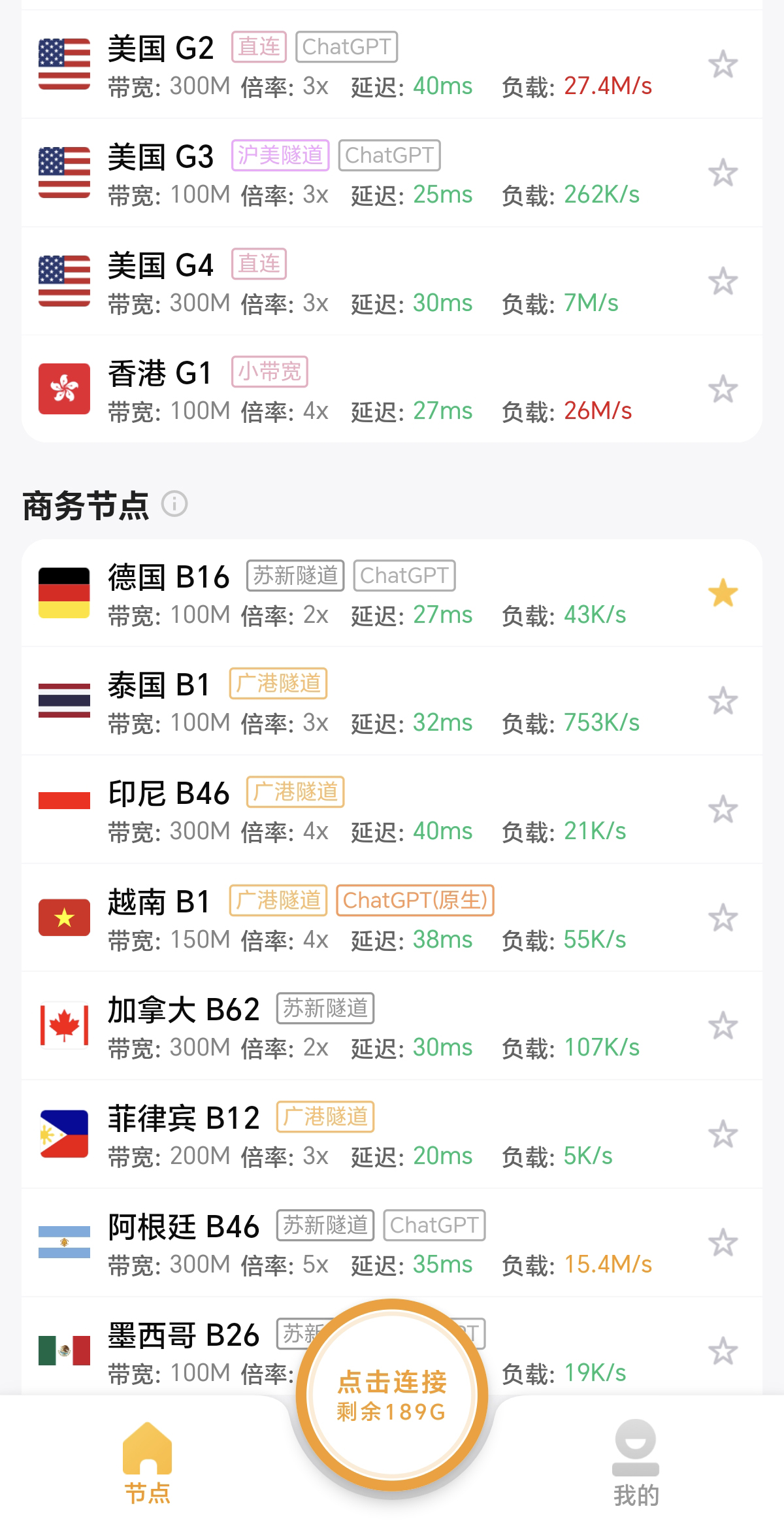This screenshot has width=784, height=1532.
Task: Show info about 商务节点
Action: click(x=174, y=504)
